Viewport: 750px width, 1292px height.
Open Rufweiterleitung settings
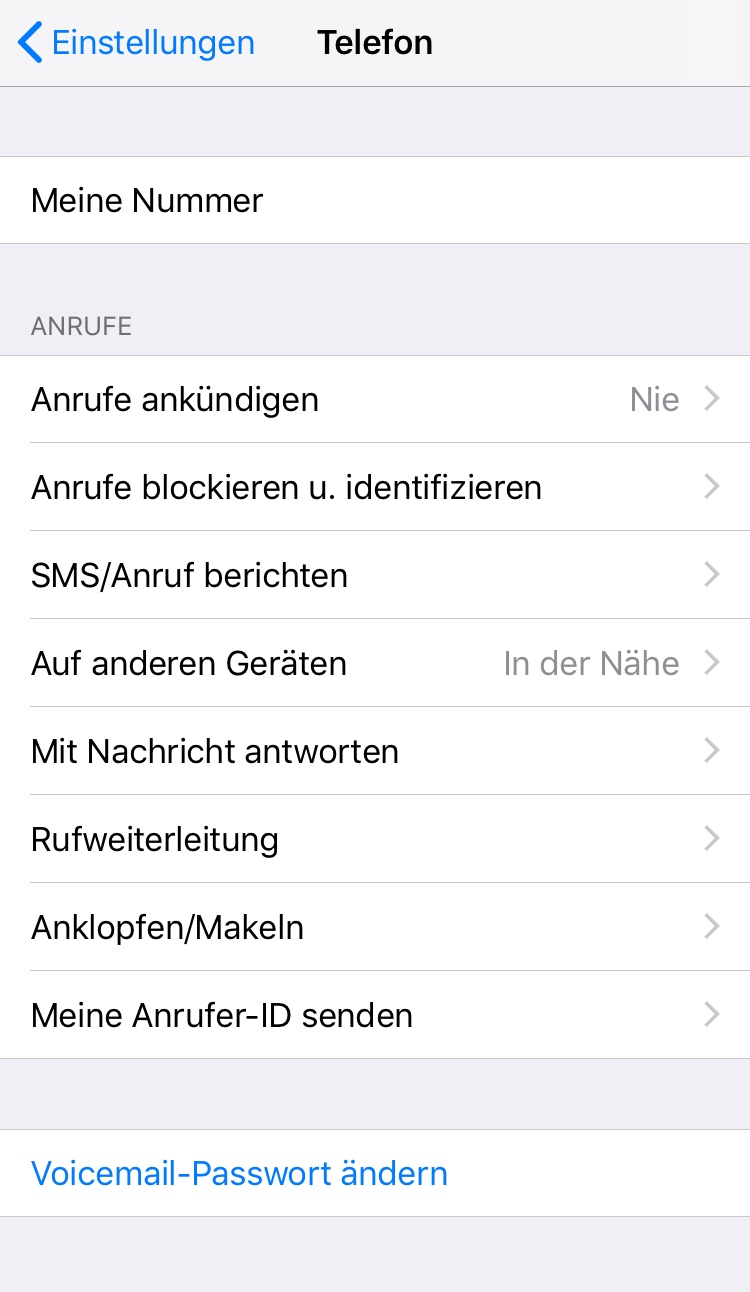[375, 840]
